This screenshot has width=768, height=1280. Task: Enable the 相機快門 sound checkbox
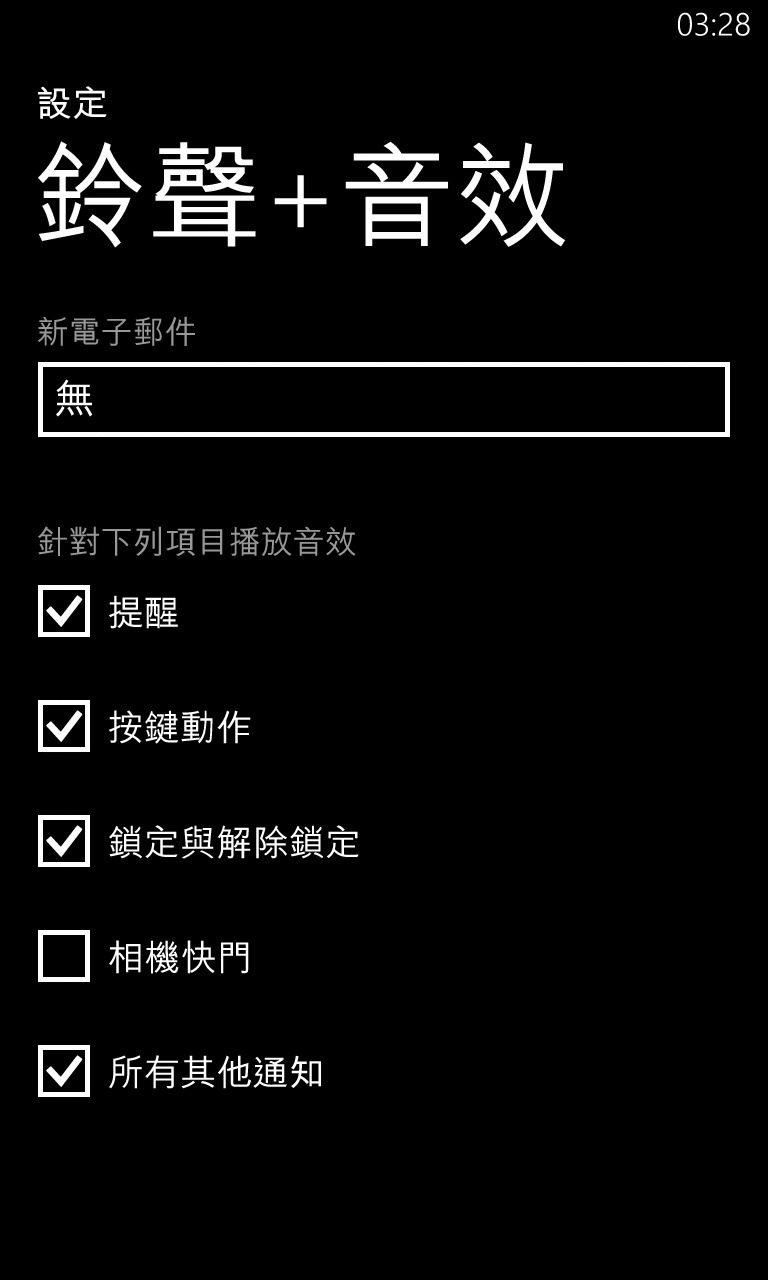[64, 956]
